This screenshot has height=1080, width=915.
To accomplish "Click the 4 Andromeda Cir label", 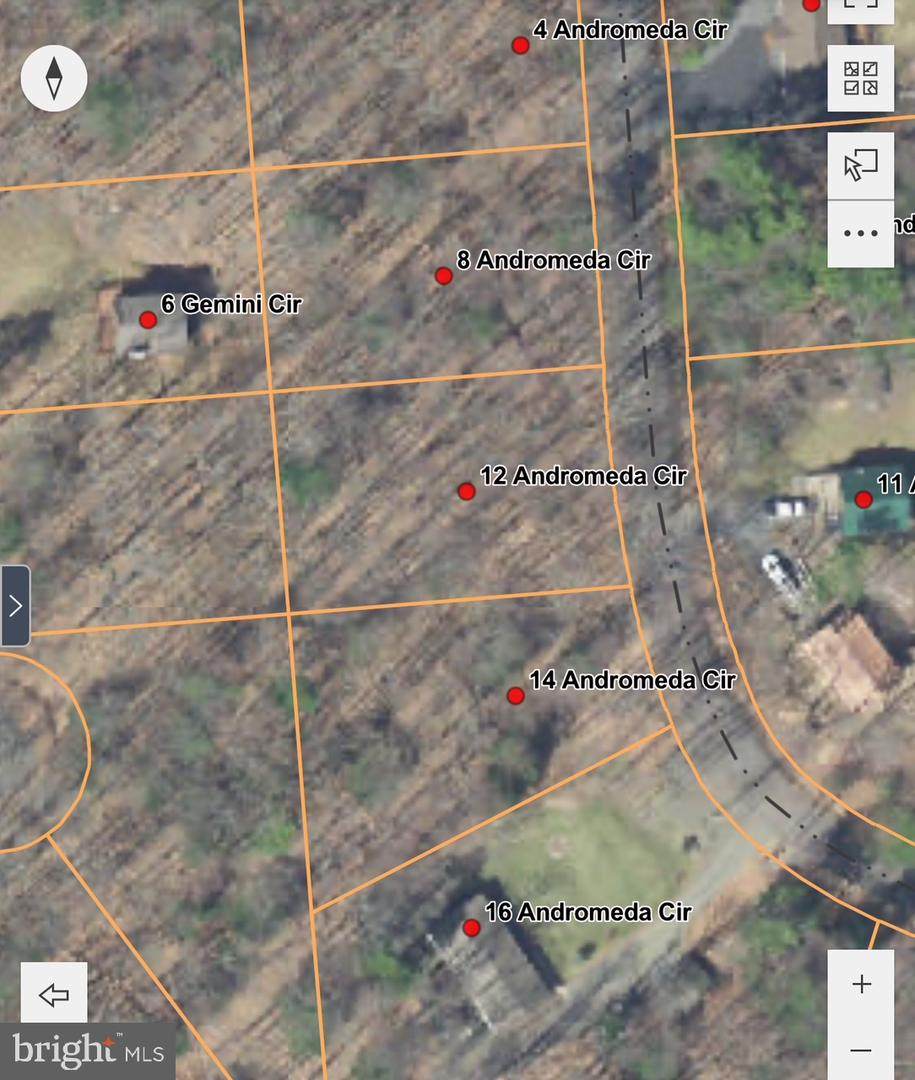I will coord(628,30).
